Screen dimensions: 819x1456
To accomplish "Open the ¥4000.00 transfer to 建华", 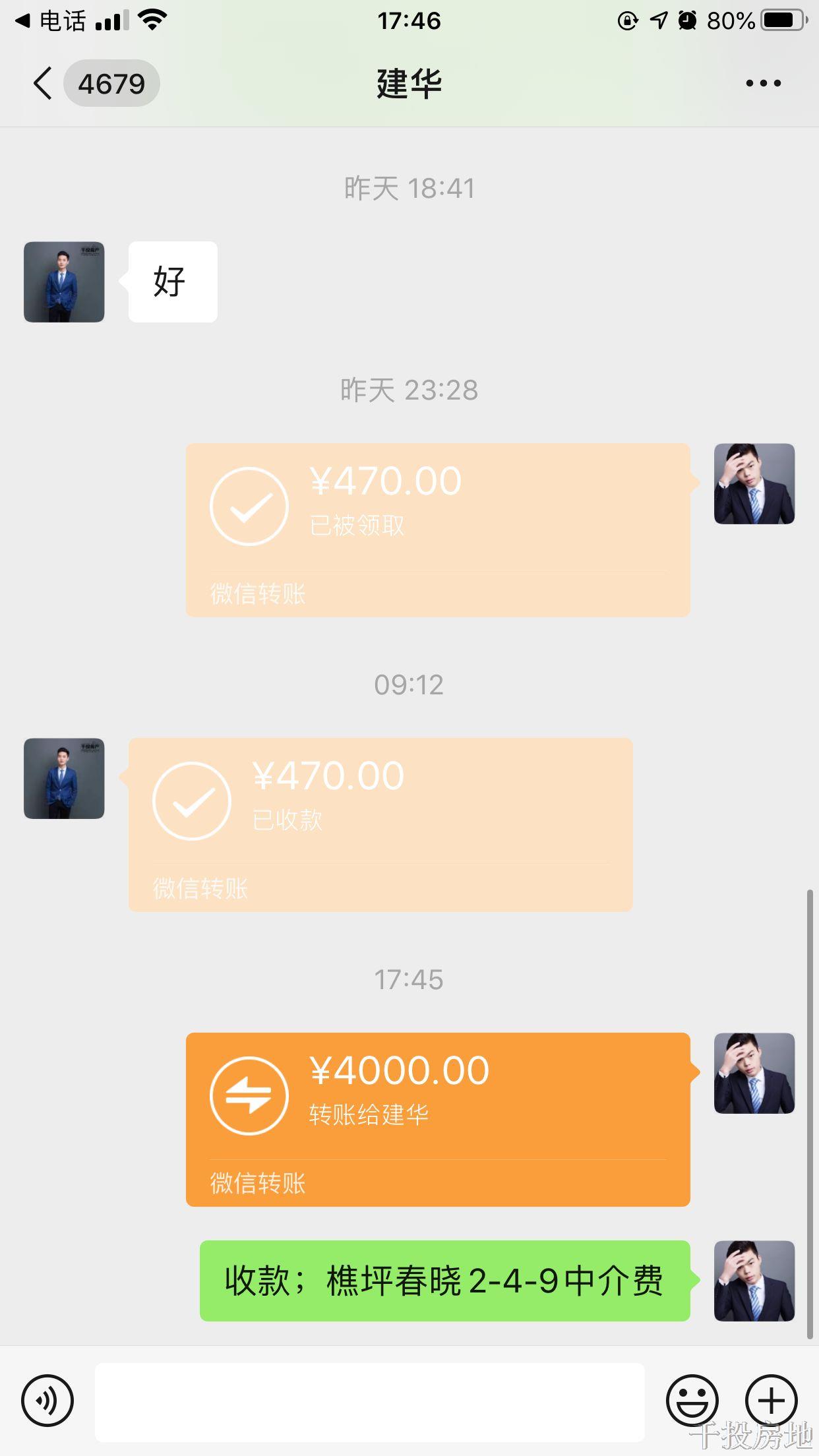I will point(438,1119).
